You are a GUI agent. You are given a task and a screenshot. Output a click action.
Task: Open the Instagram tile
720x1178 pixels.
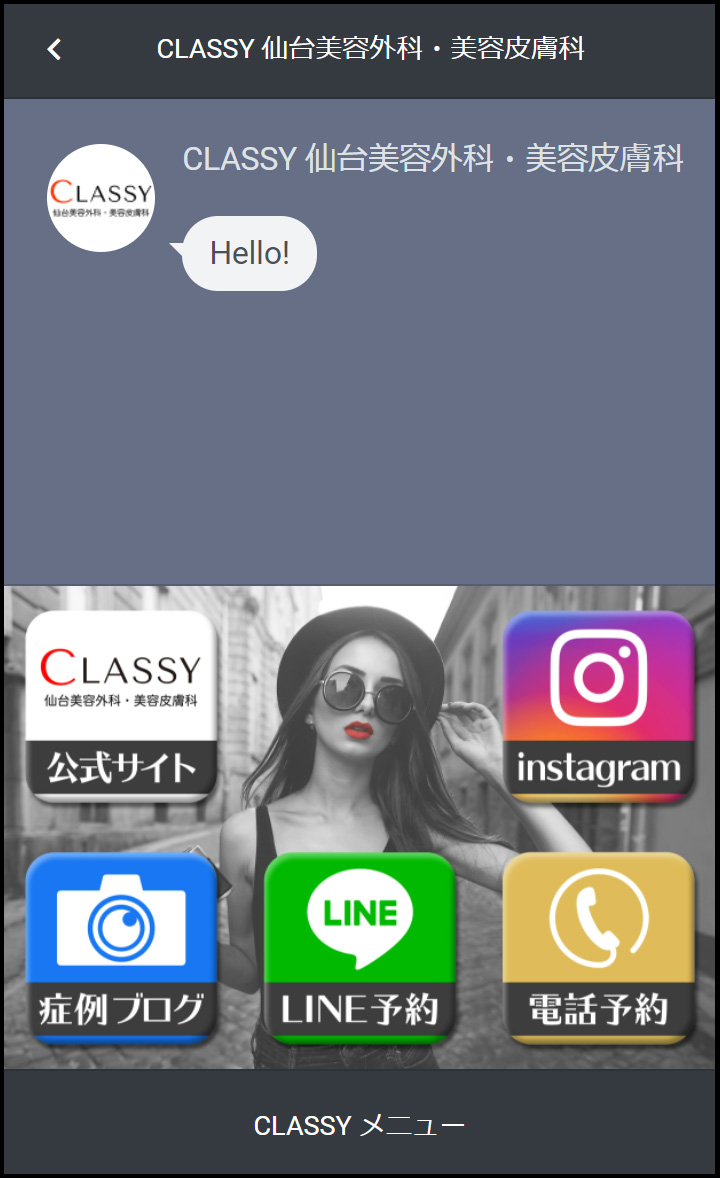click(x=598, y=706)
